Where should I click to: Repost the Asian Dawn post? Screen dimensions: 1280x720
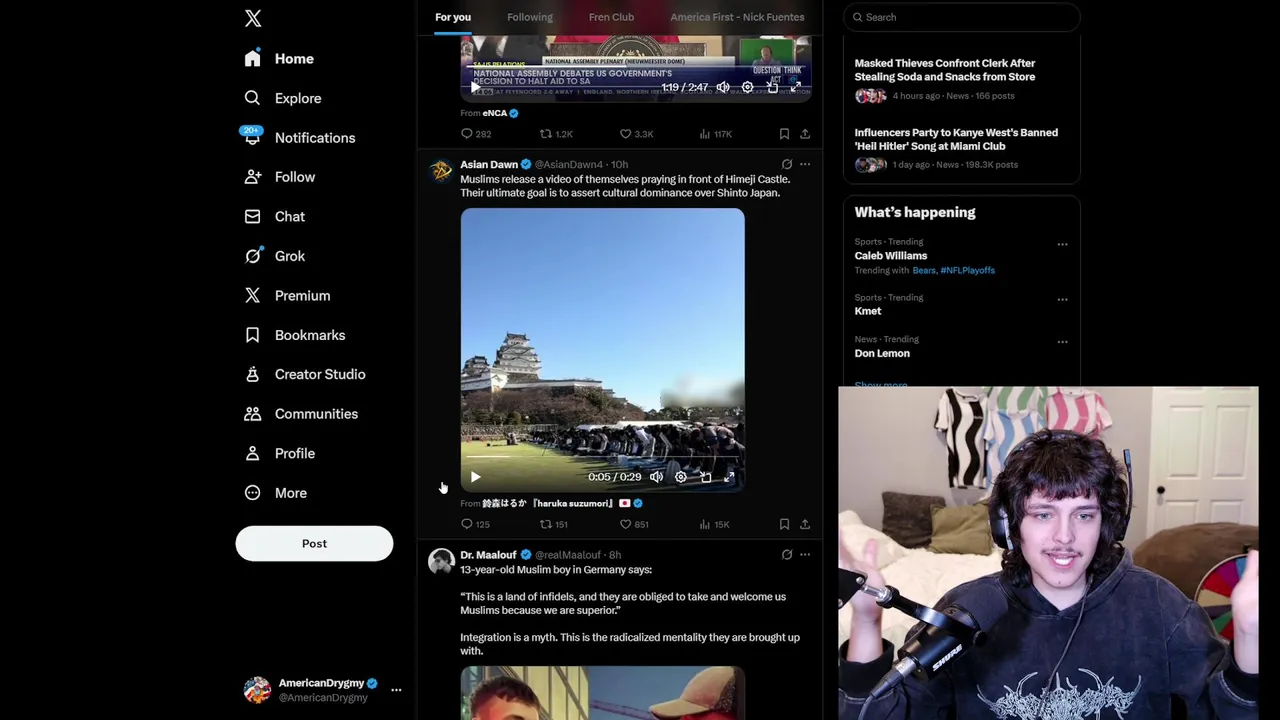546,524
